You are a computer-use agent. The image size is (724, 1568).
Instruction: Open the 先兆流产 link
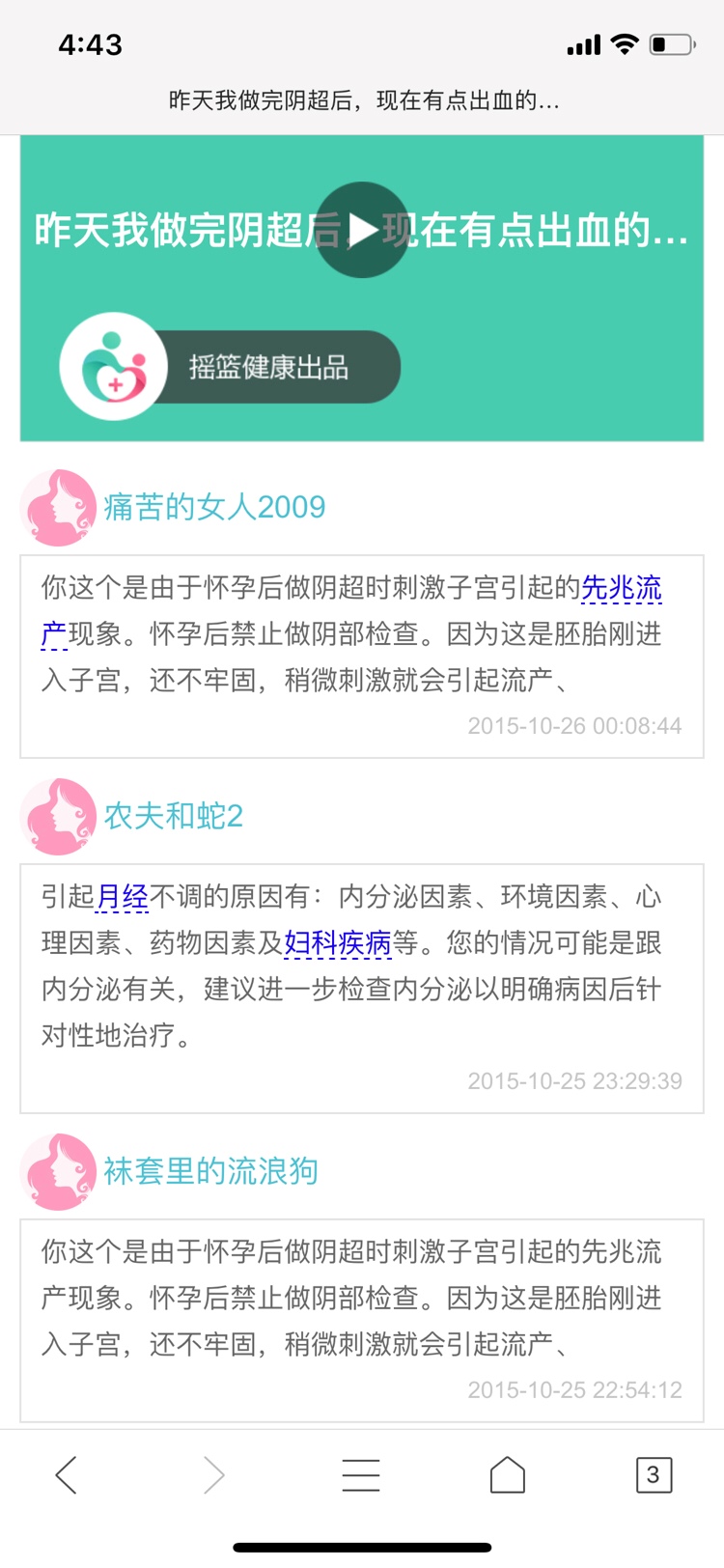[621, 588]
